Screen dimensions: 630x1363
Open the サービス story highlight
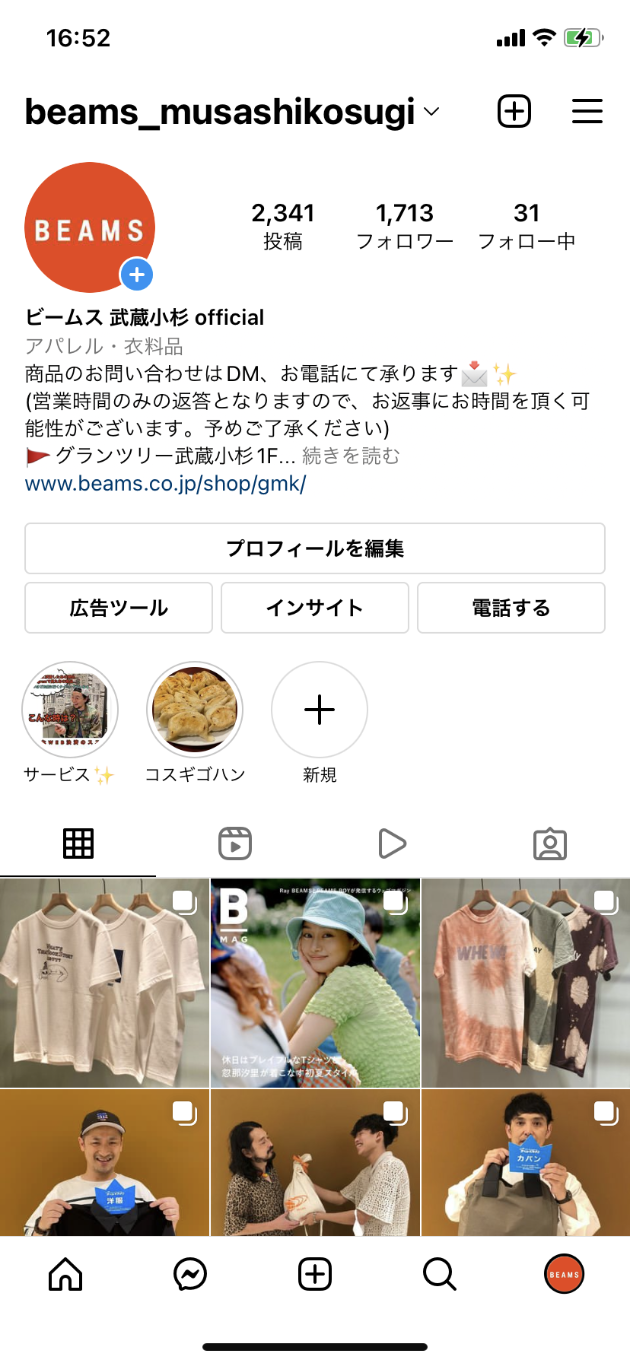click(x=70, y=710)
